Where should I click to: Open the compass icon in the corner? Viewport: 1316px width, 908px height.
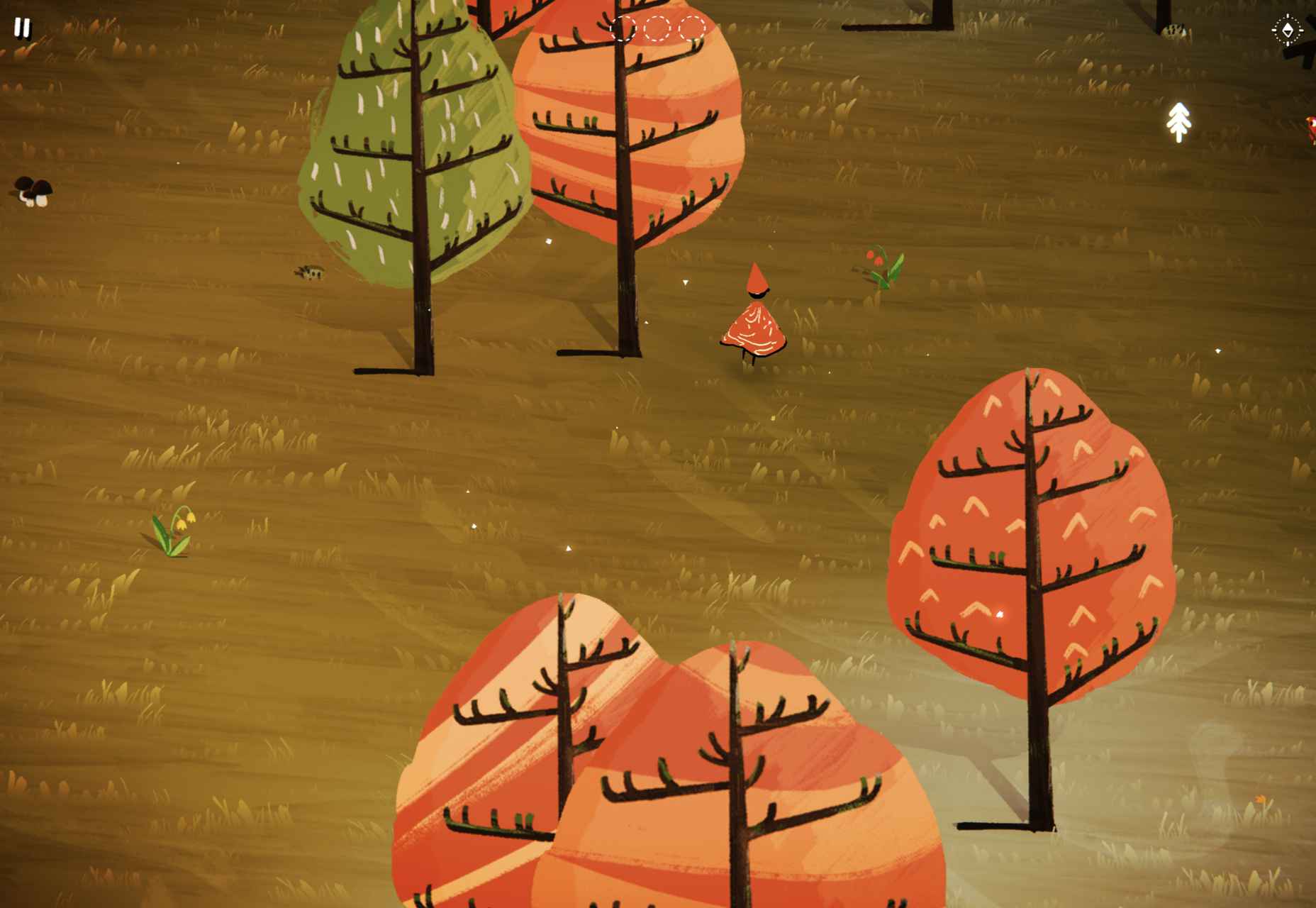click(1287, 31)
